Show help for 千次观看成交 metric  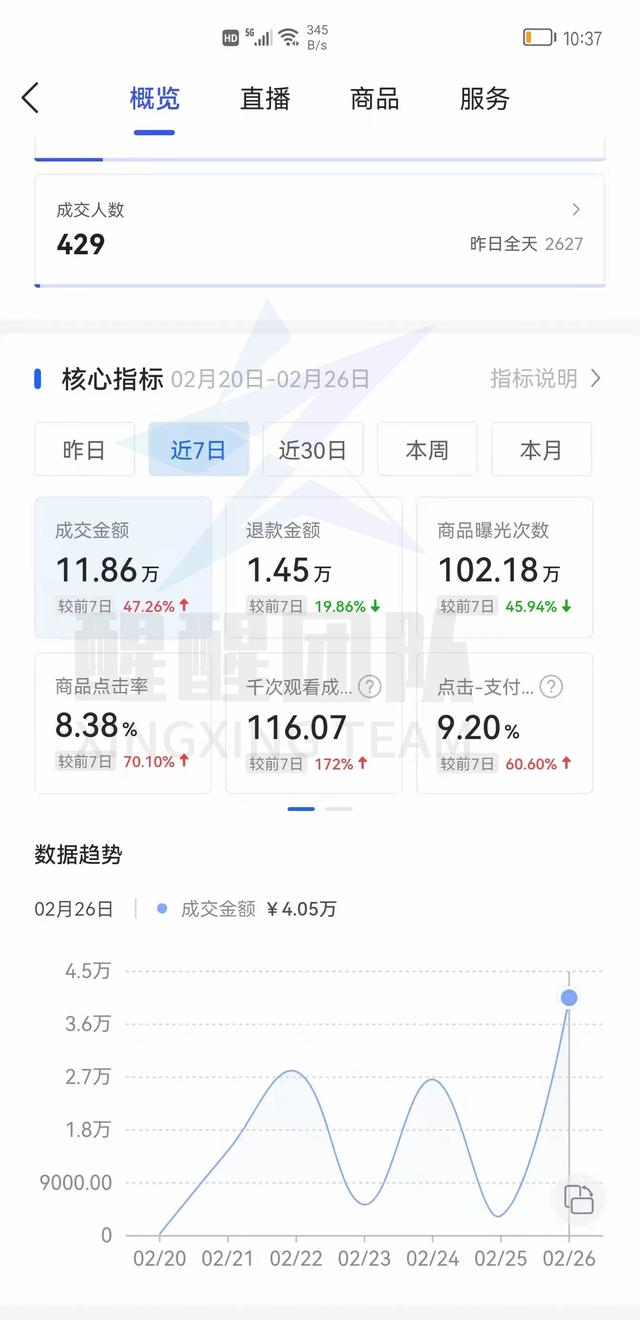[x=370, y=687]
